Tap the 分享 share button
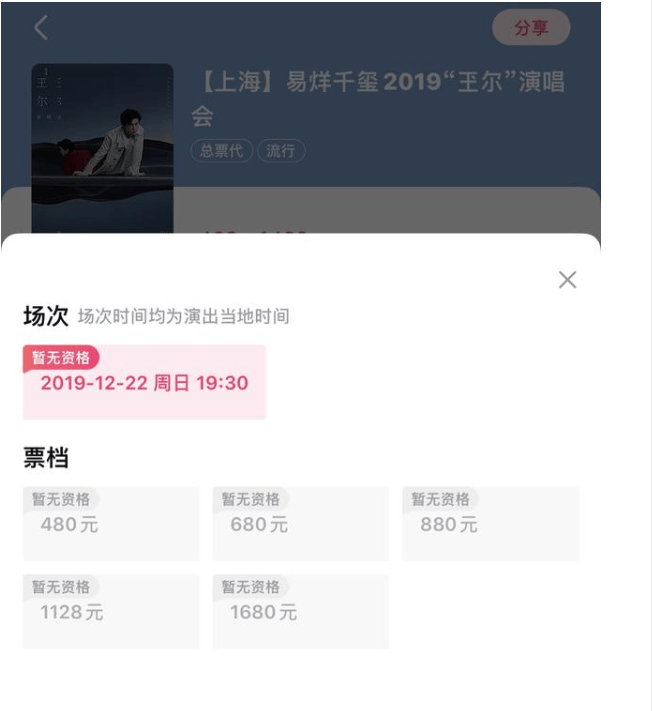This screenshot has height=711, width=653. click(531, 28)
